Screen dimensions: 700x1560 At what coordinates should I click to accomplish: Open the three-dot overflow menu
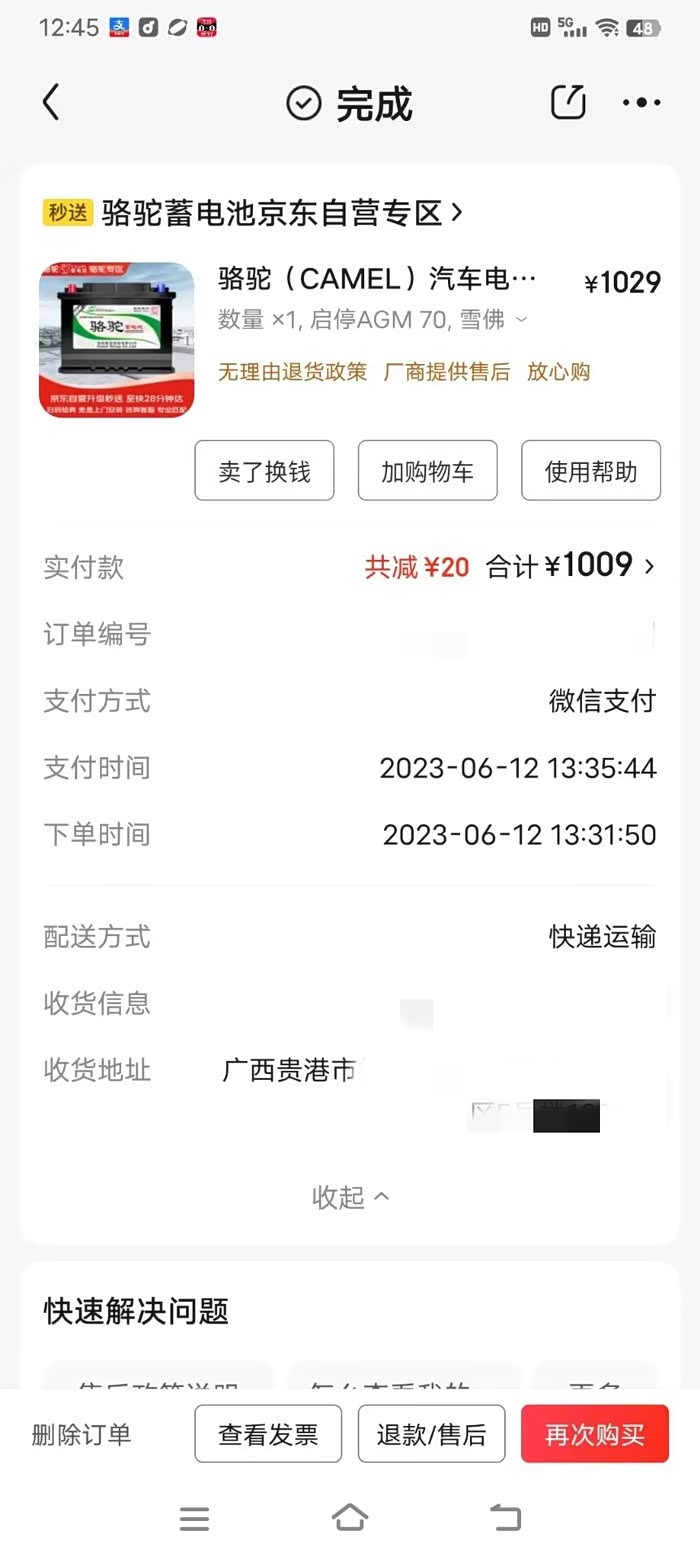point(641,102)
